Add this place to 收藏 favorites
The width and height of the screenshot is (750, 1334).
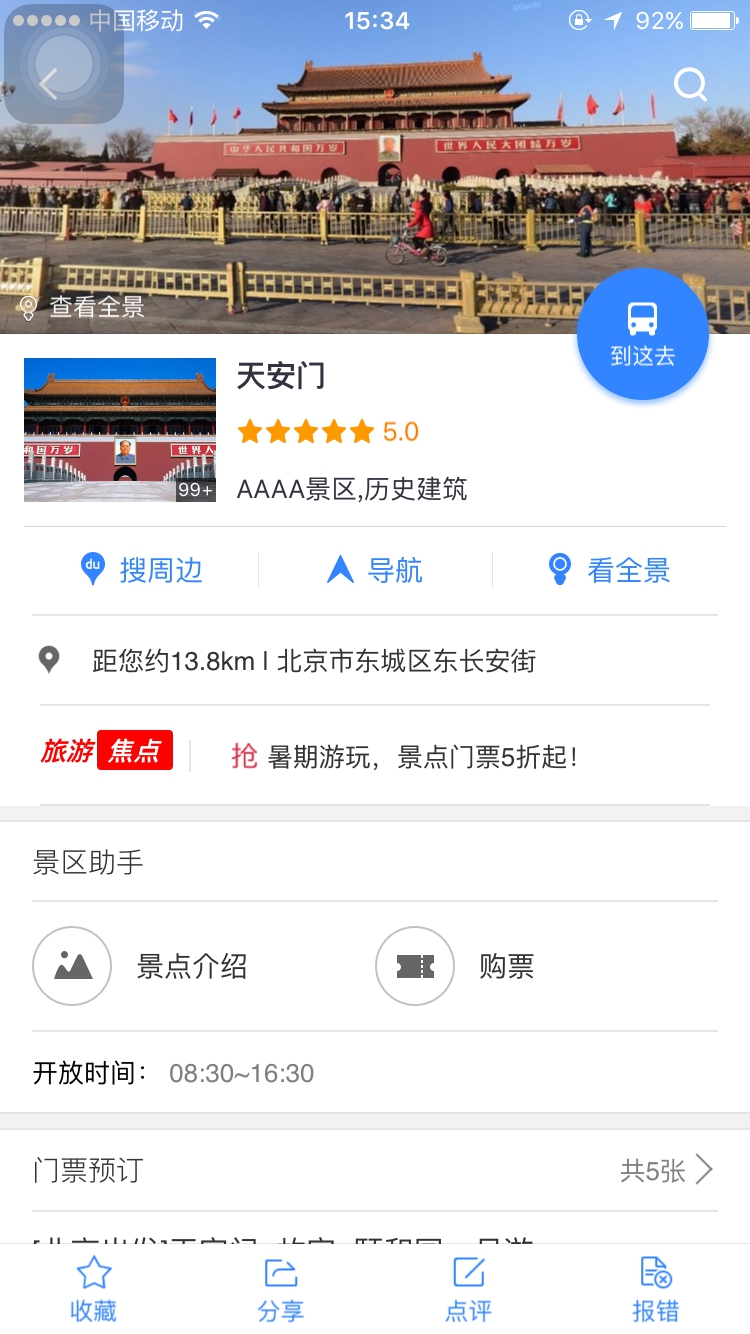pos(93,1290)
